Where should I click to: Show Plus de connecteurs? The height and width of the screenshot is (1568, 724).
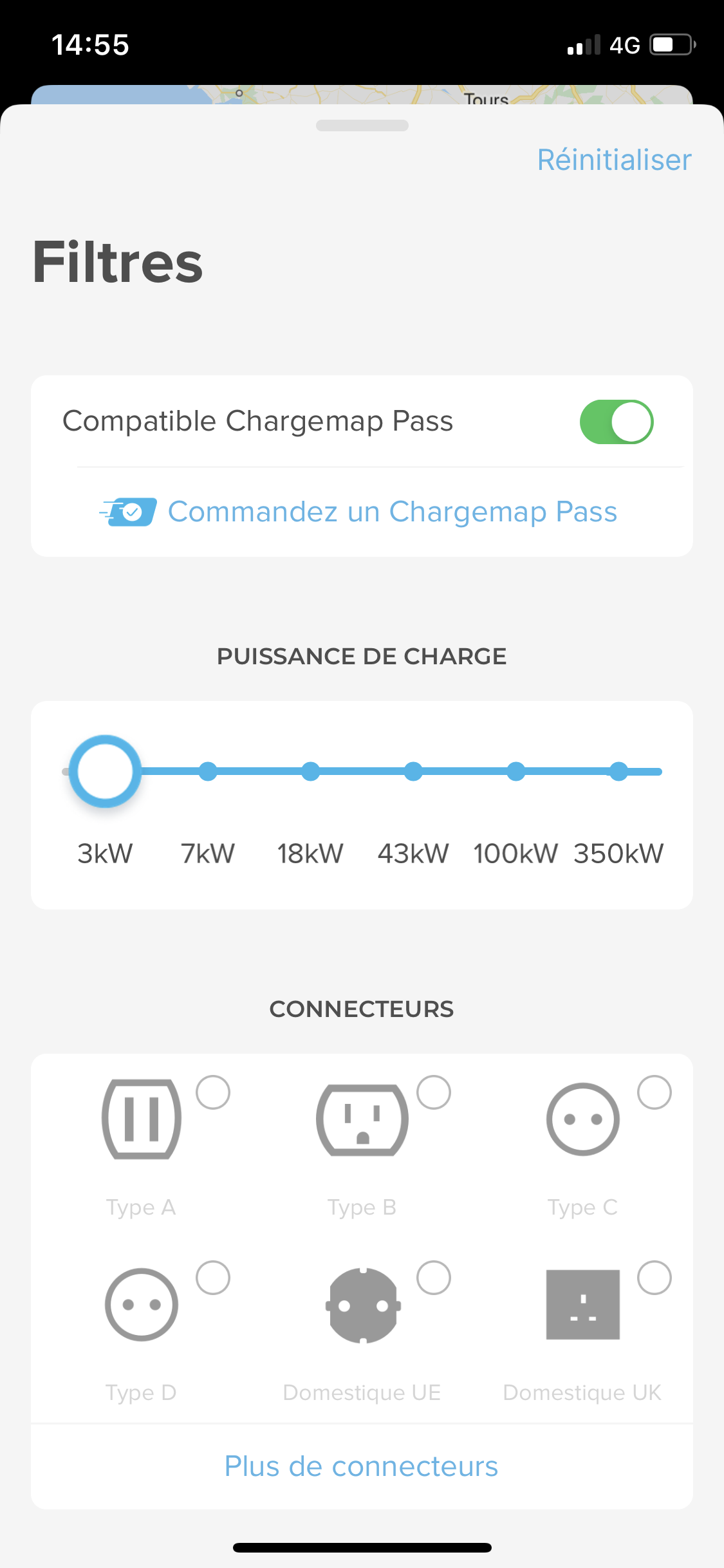362,1466
